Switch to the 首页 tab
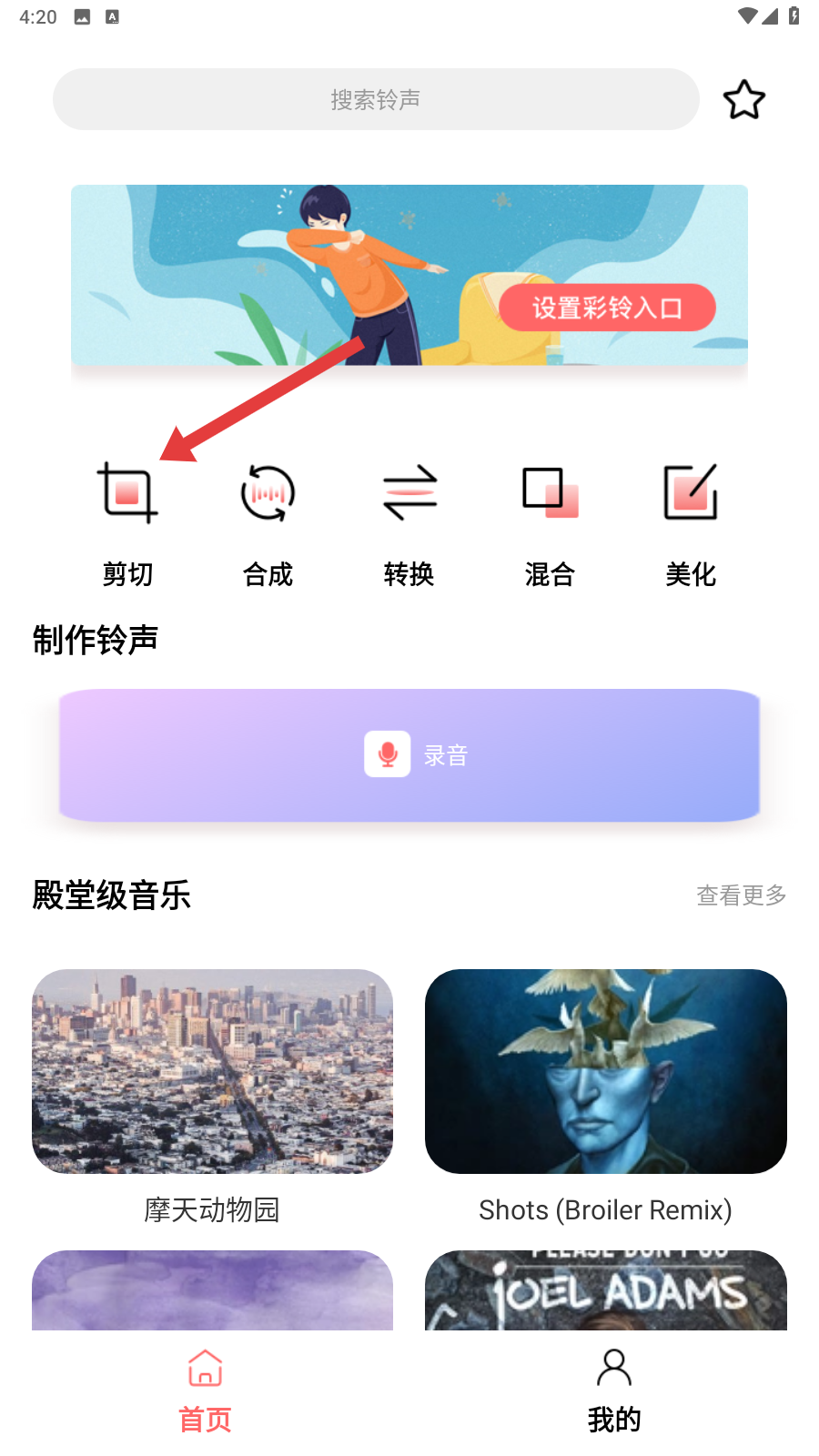 [205, 1390]
